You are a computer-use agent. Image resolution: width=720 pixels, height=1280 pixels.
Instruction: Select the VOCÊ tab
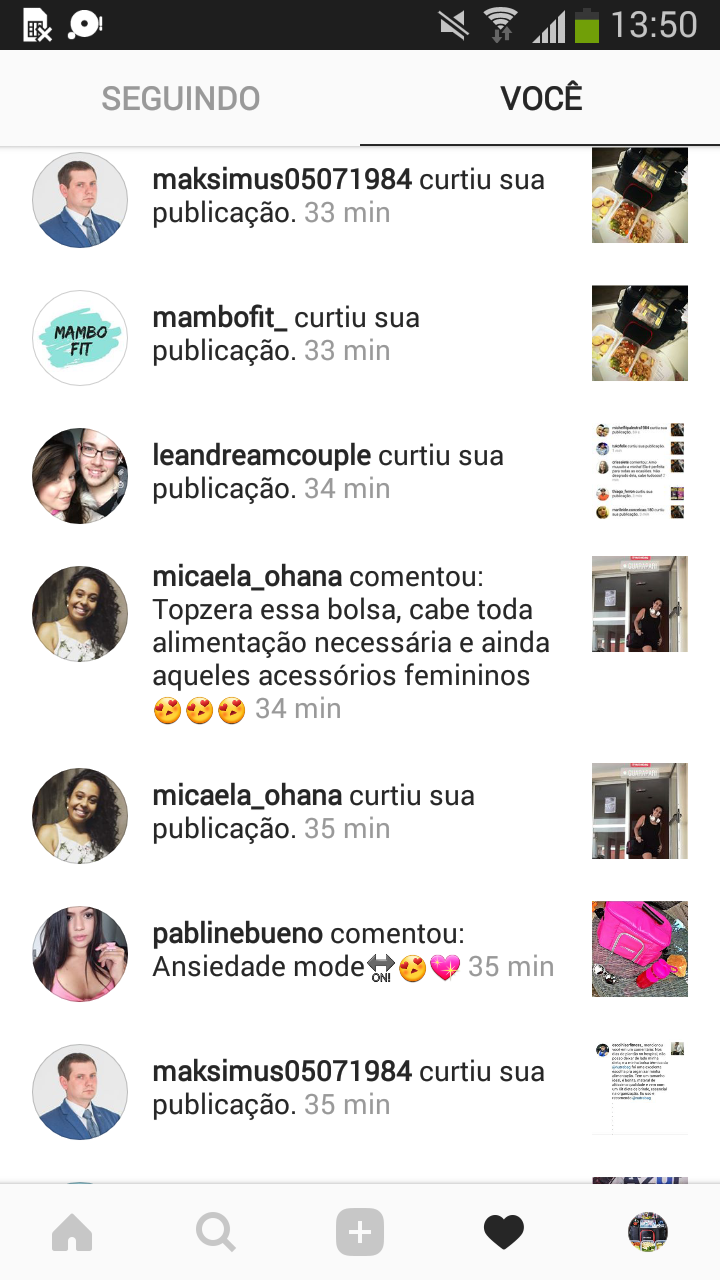coord(540,98)
